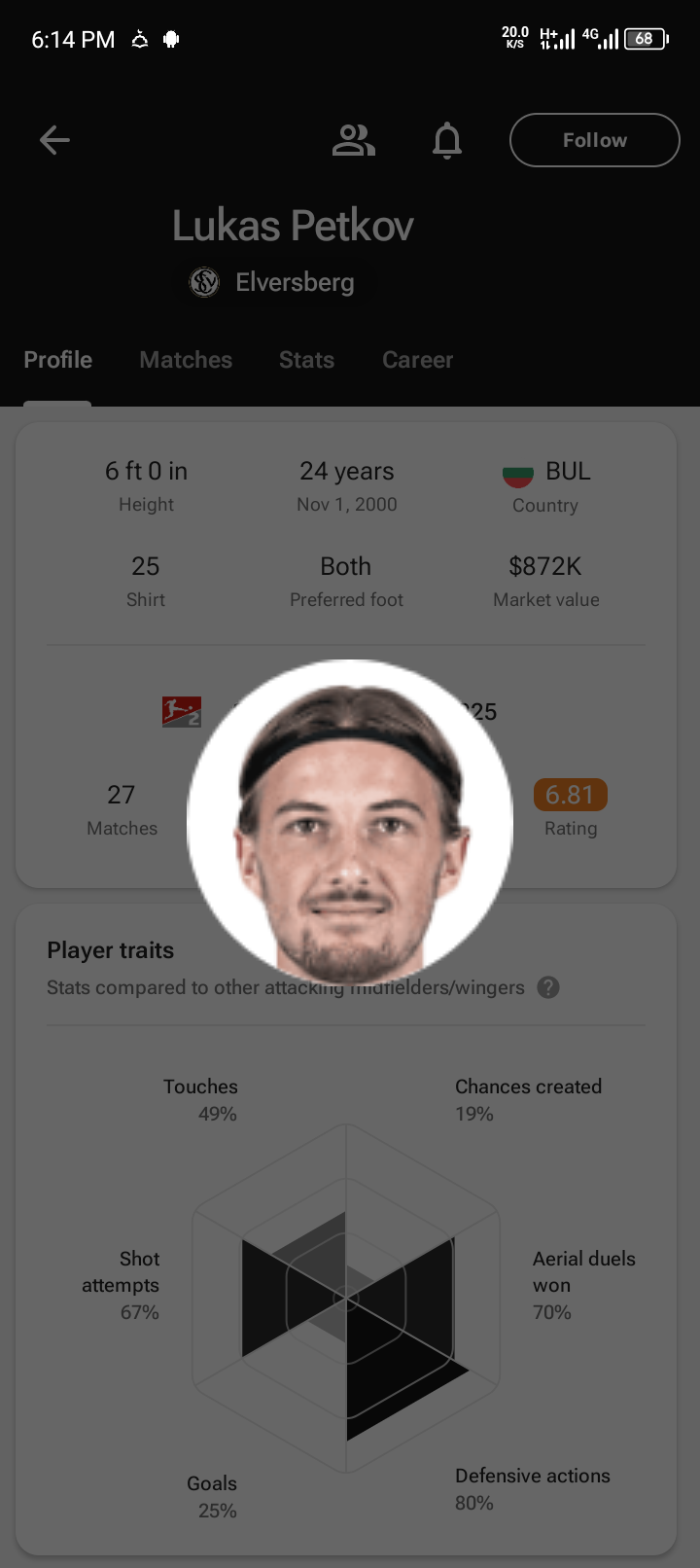This screenshot has width=700, height=1568.
Task: Open the player traits help icon
Action: [x=548, y=987]
